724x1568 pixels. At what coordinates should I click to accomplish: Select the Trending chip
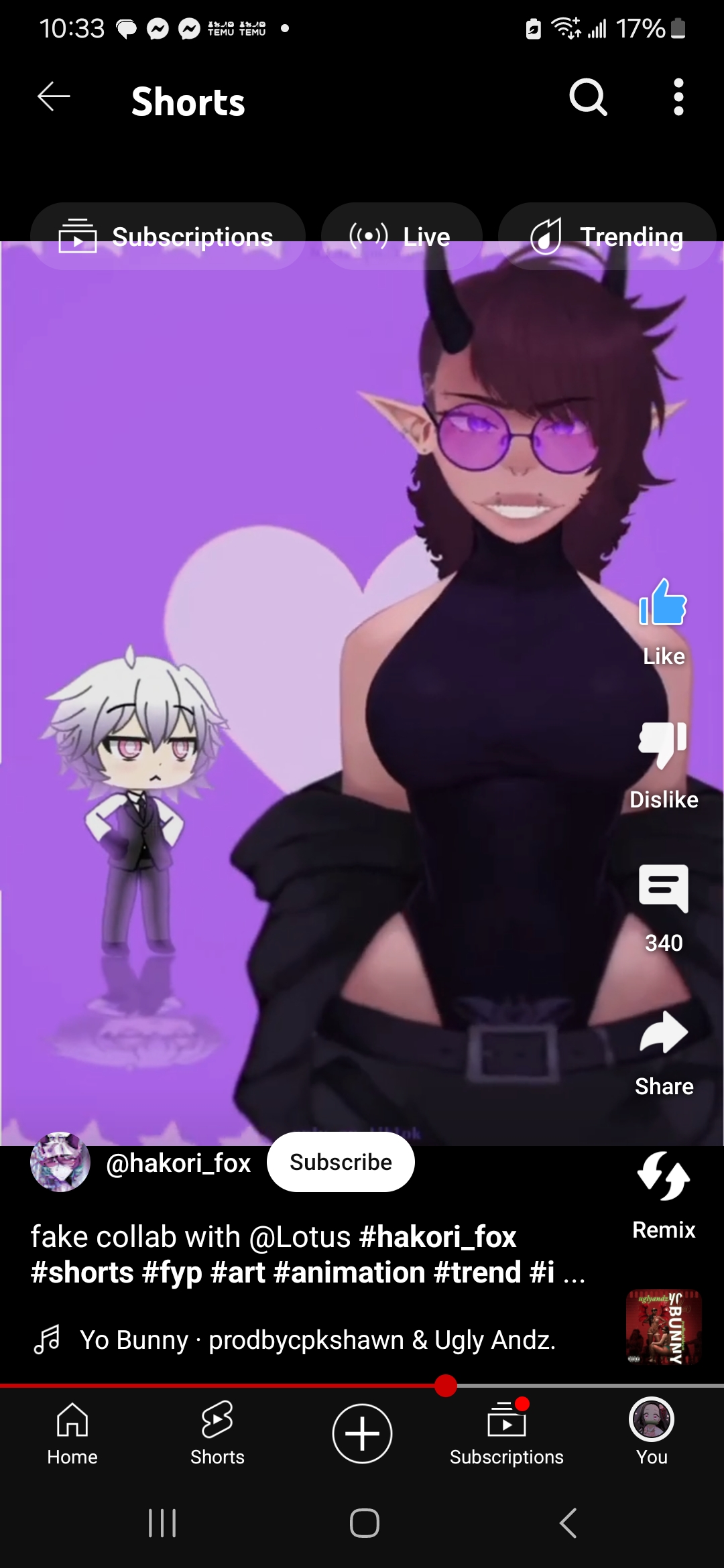pyautogui.click(x=607, y=237)
